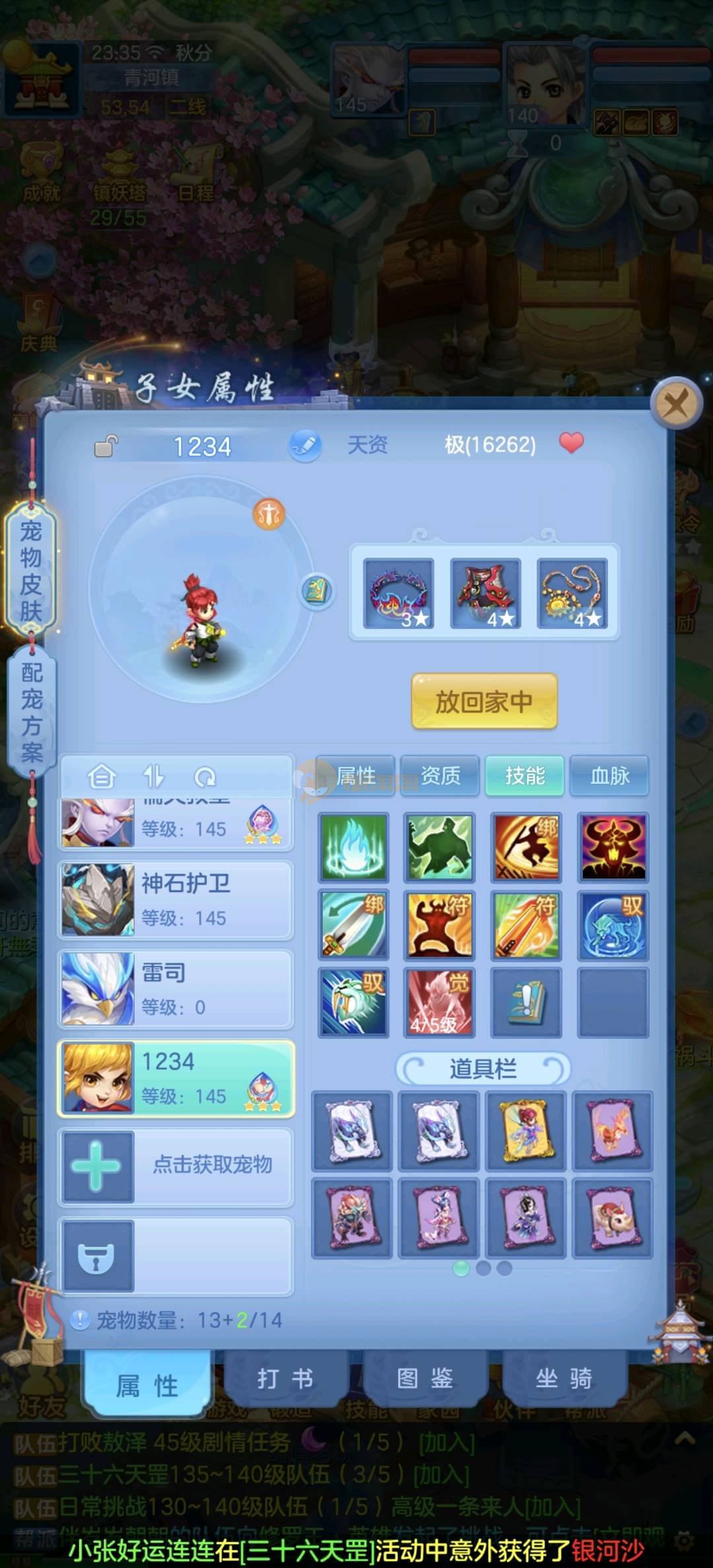
Task: Open the 3-star equipment slot
Action: click(x=398, y=593)
